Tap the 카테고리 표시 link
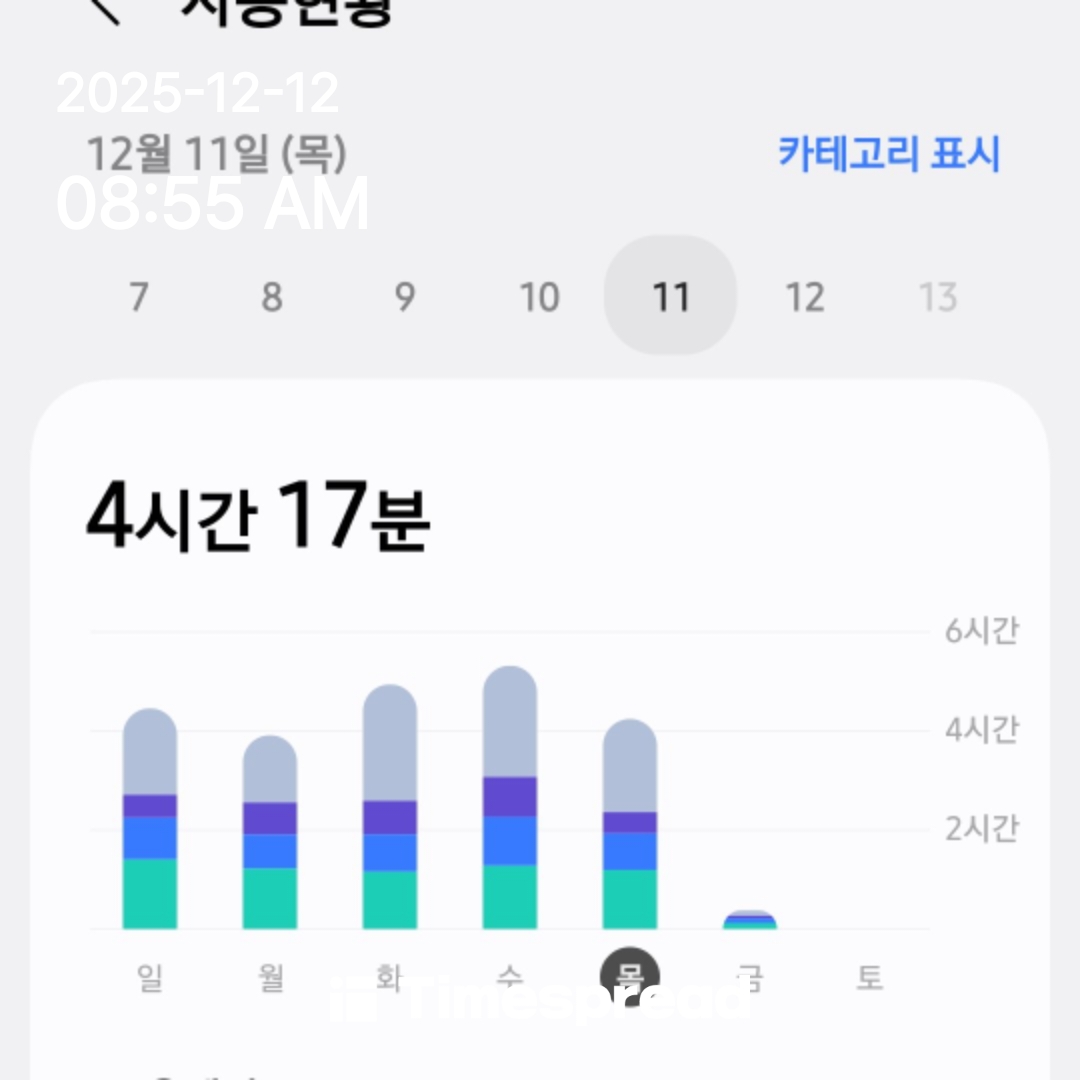The image size is (1080, 1080). 889,154
